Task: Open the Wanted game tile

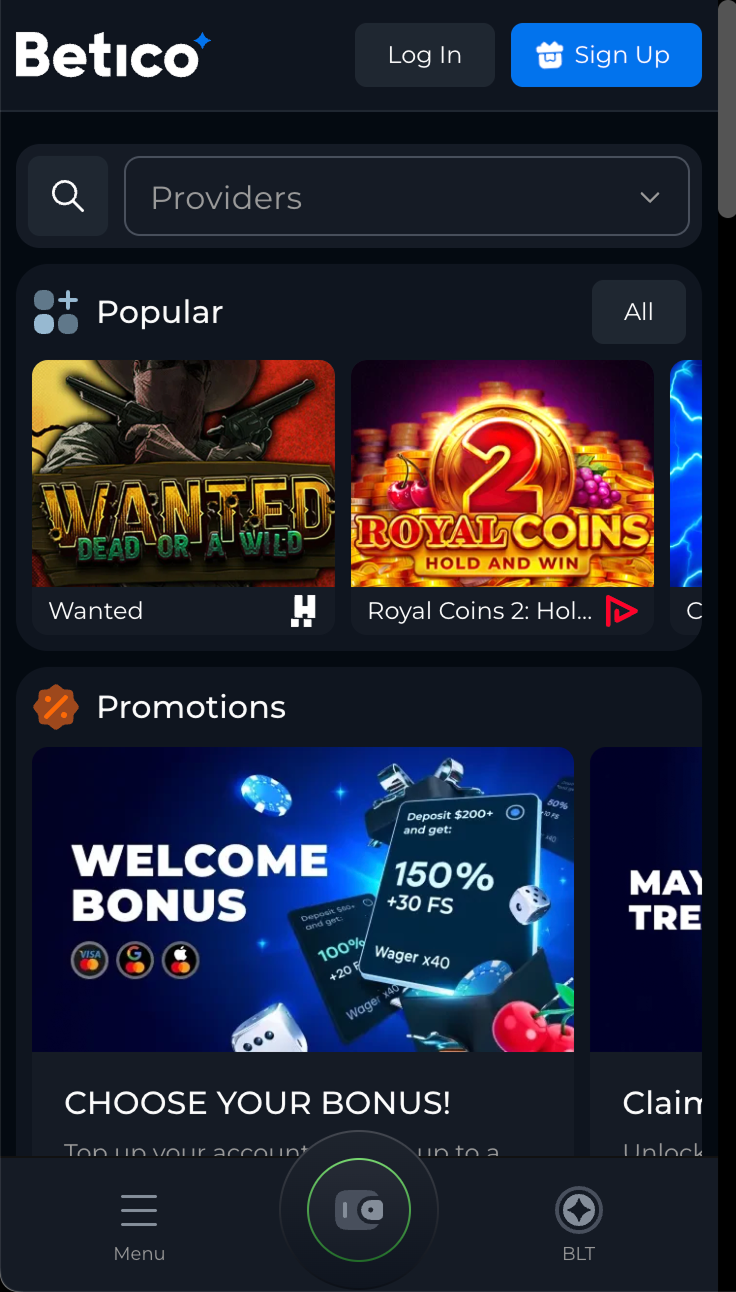Action: [x=183, y=474]
